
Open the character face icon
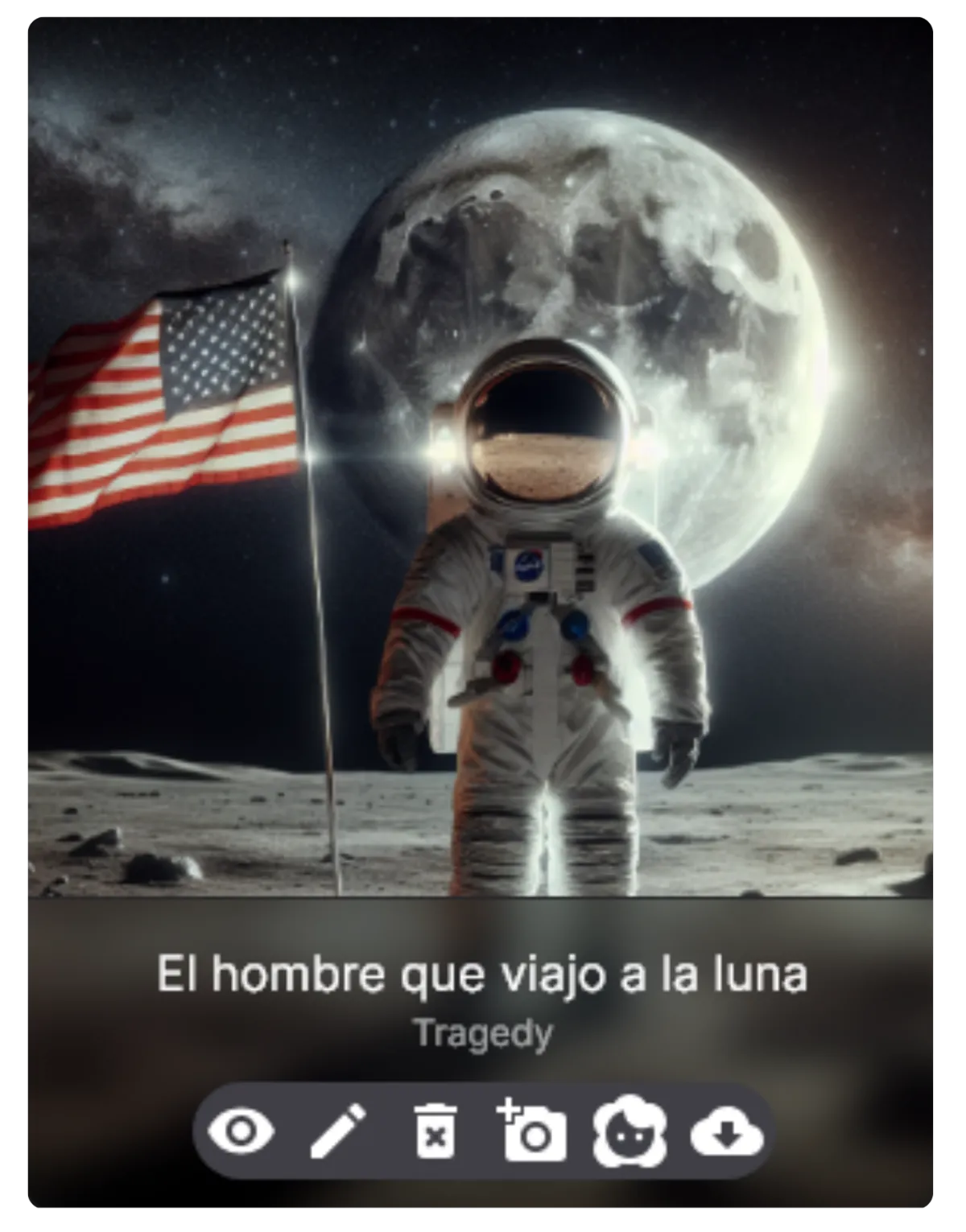click(630, 1131)
